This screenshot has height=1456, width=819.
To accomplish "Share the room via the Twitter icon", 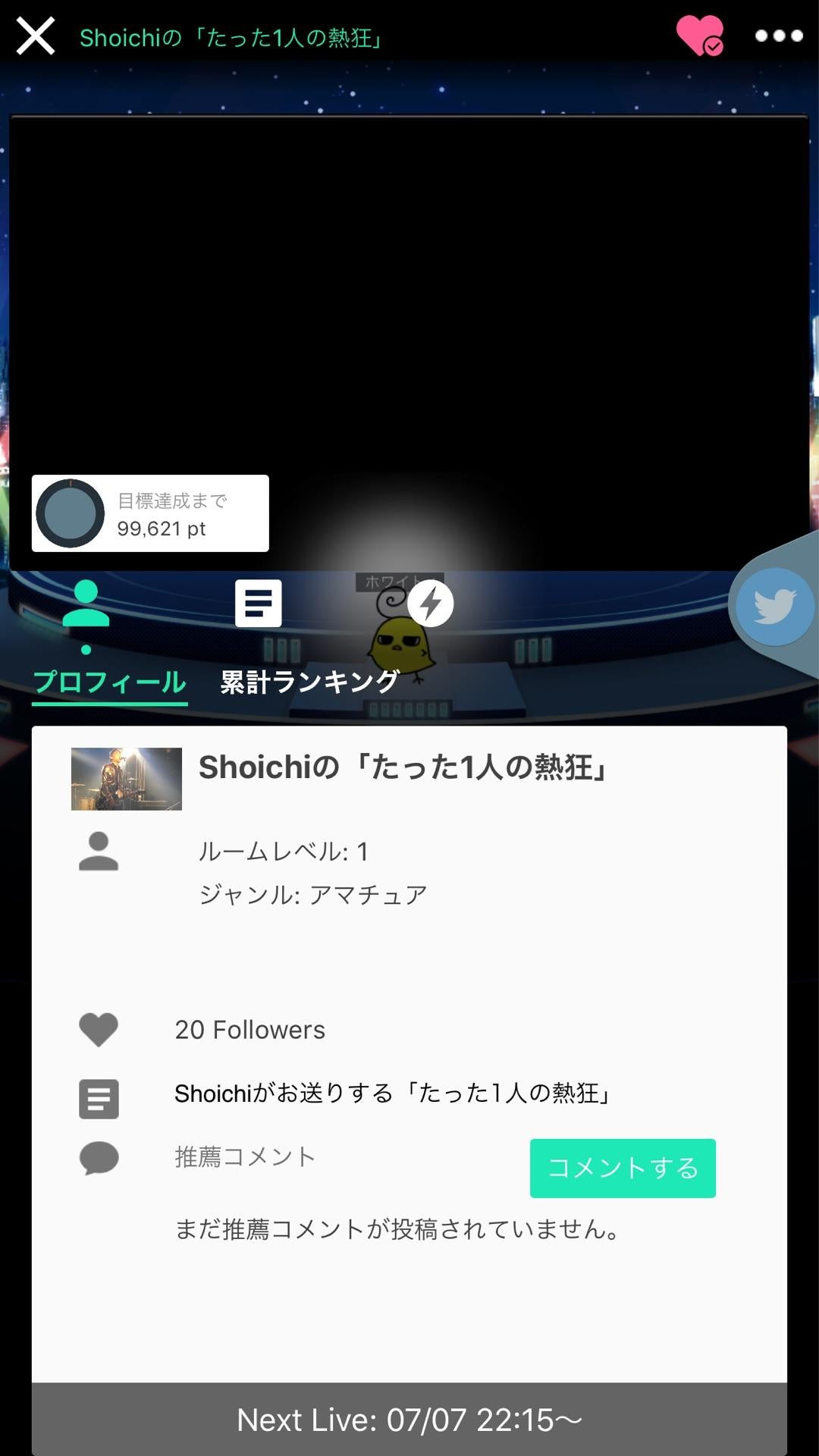I will (x=773, y=604).
